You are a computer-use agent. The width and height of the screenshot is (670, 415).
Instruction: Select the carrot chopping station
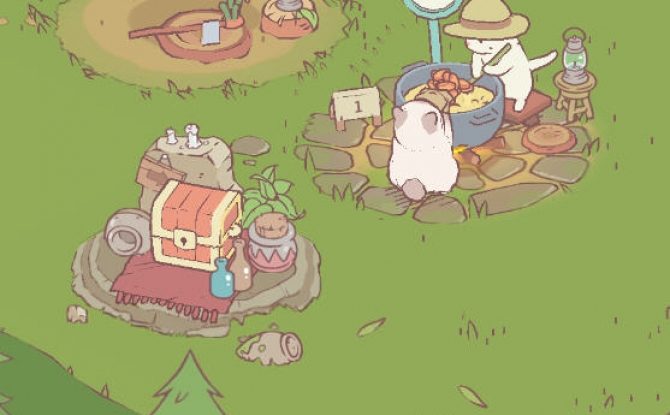coord(205,30)
